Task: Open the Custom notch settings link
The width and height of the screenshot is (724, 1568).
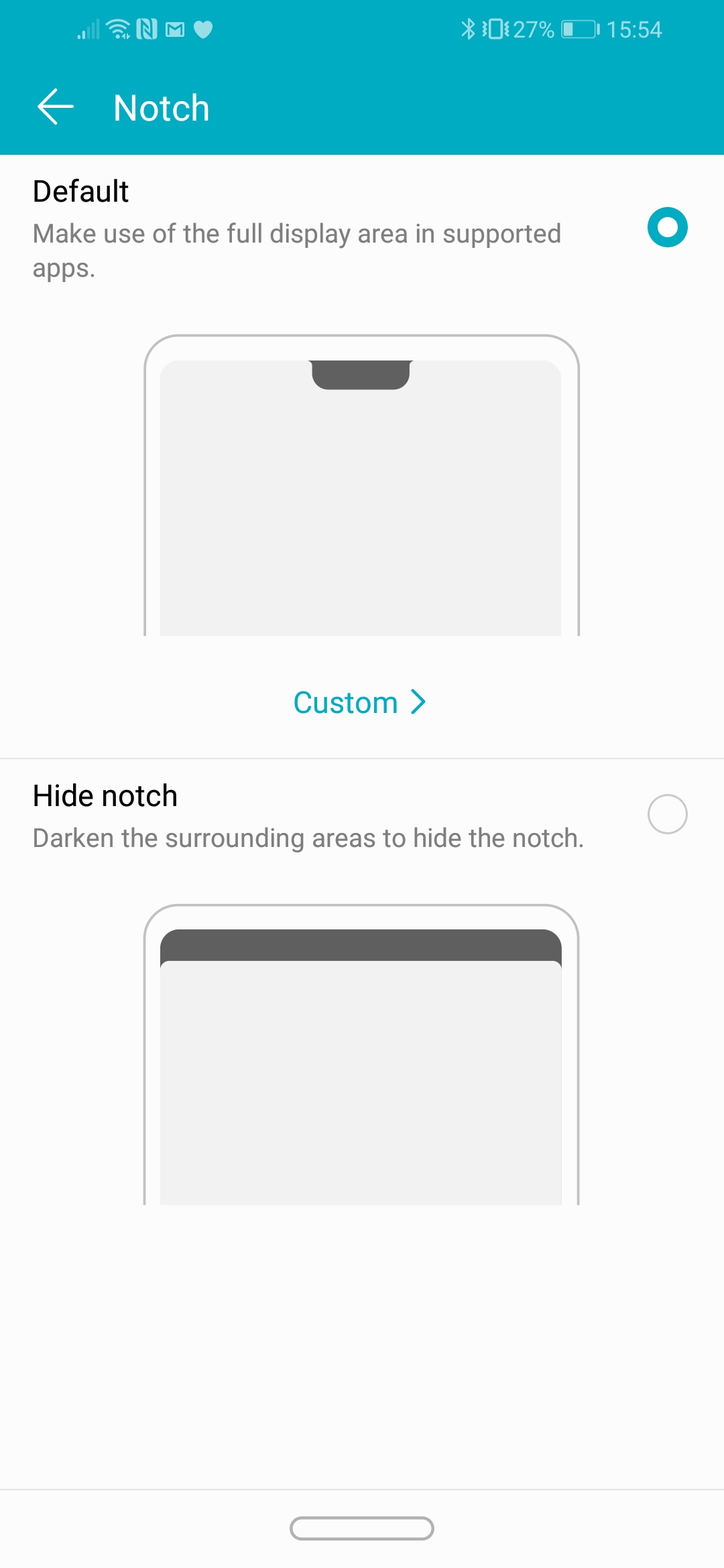Action: [360, 702]
